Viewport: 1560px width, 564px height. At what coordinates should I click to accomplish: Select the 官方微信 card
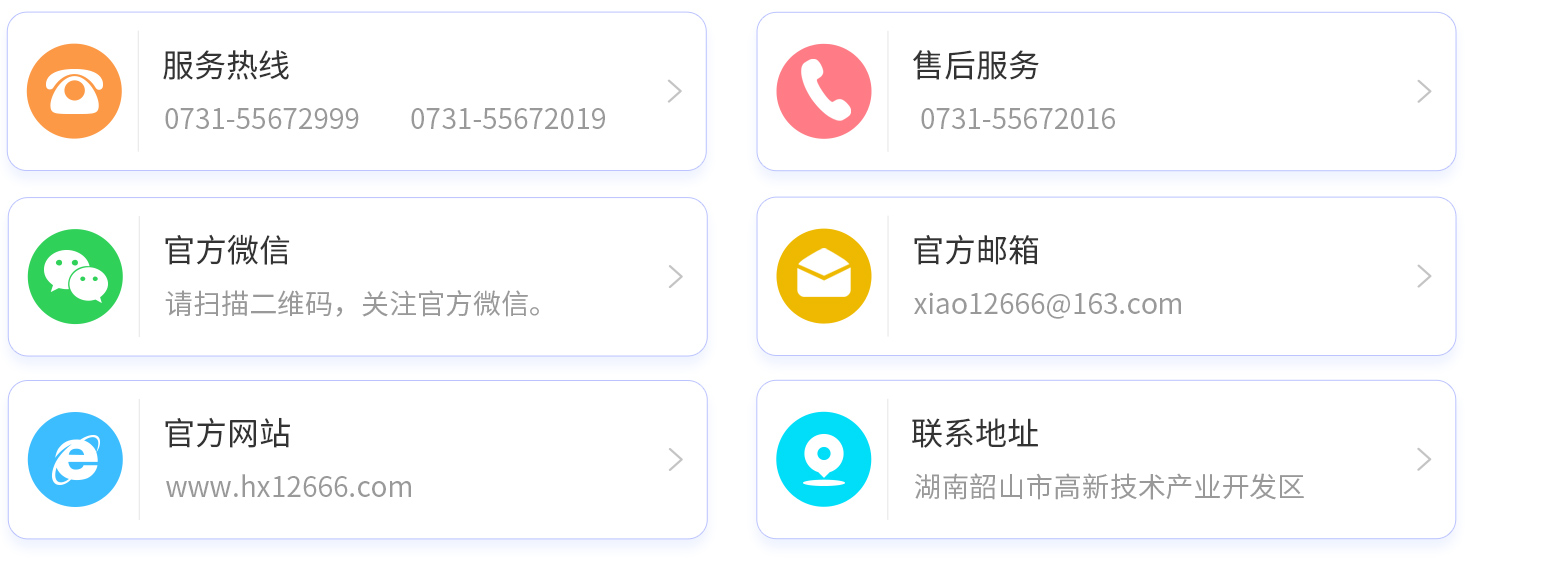357,277
